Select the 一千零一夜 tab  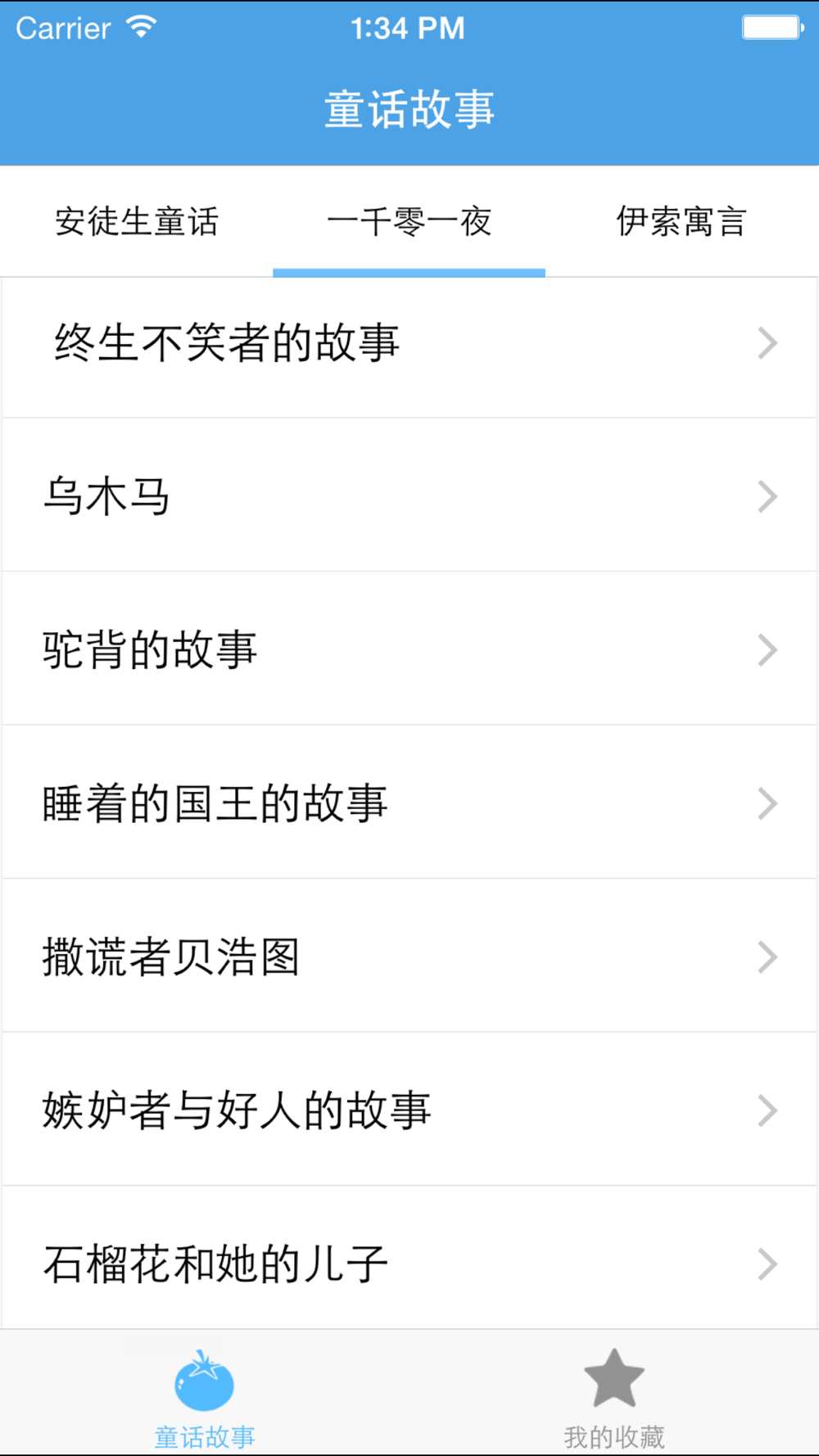[x=409, y=221]
